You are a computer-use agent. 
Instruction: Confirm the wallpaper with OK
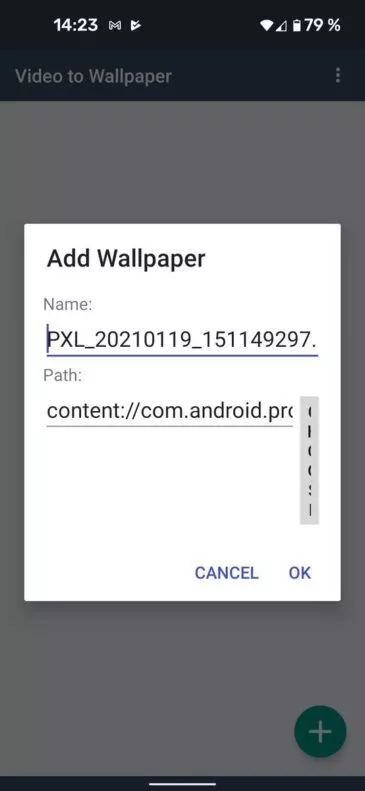[x=299, y=573]
